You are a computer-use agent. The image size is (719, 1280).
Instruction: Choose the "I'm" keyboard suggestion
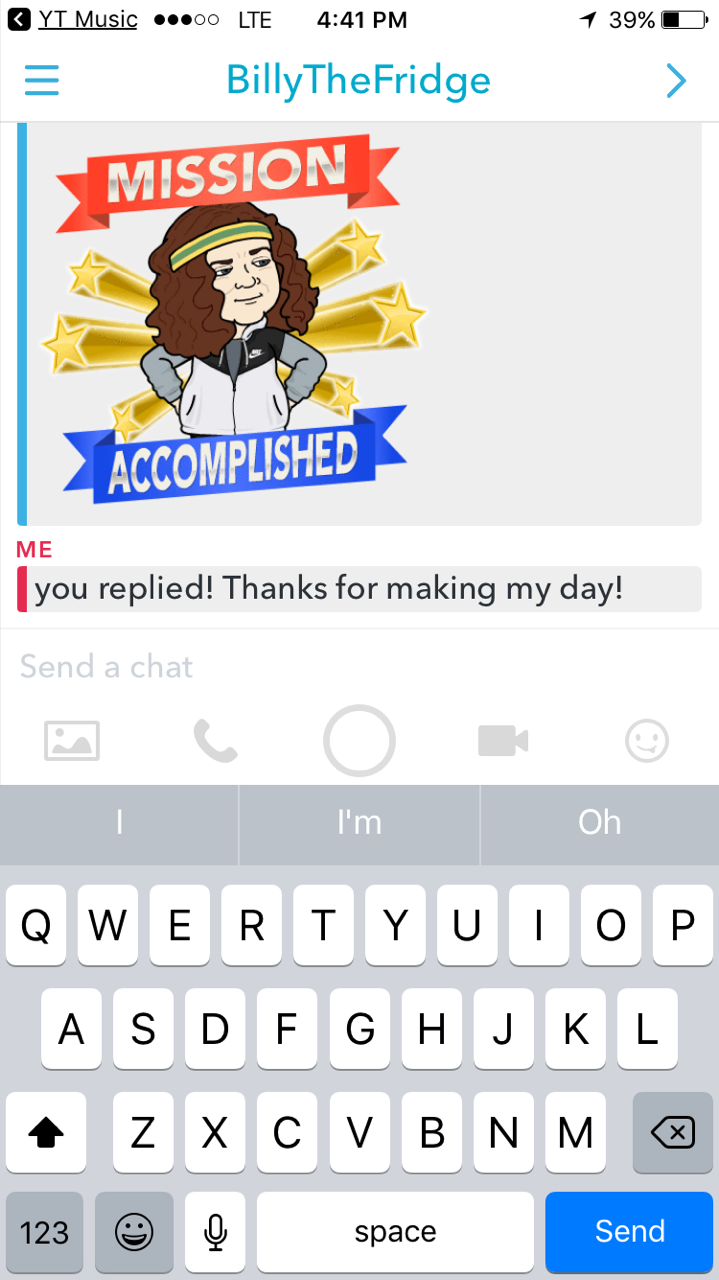pyautogui.click(x=359, y=823)
